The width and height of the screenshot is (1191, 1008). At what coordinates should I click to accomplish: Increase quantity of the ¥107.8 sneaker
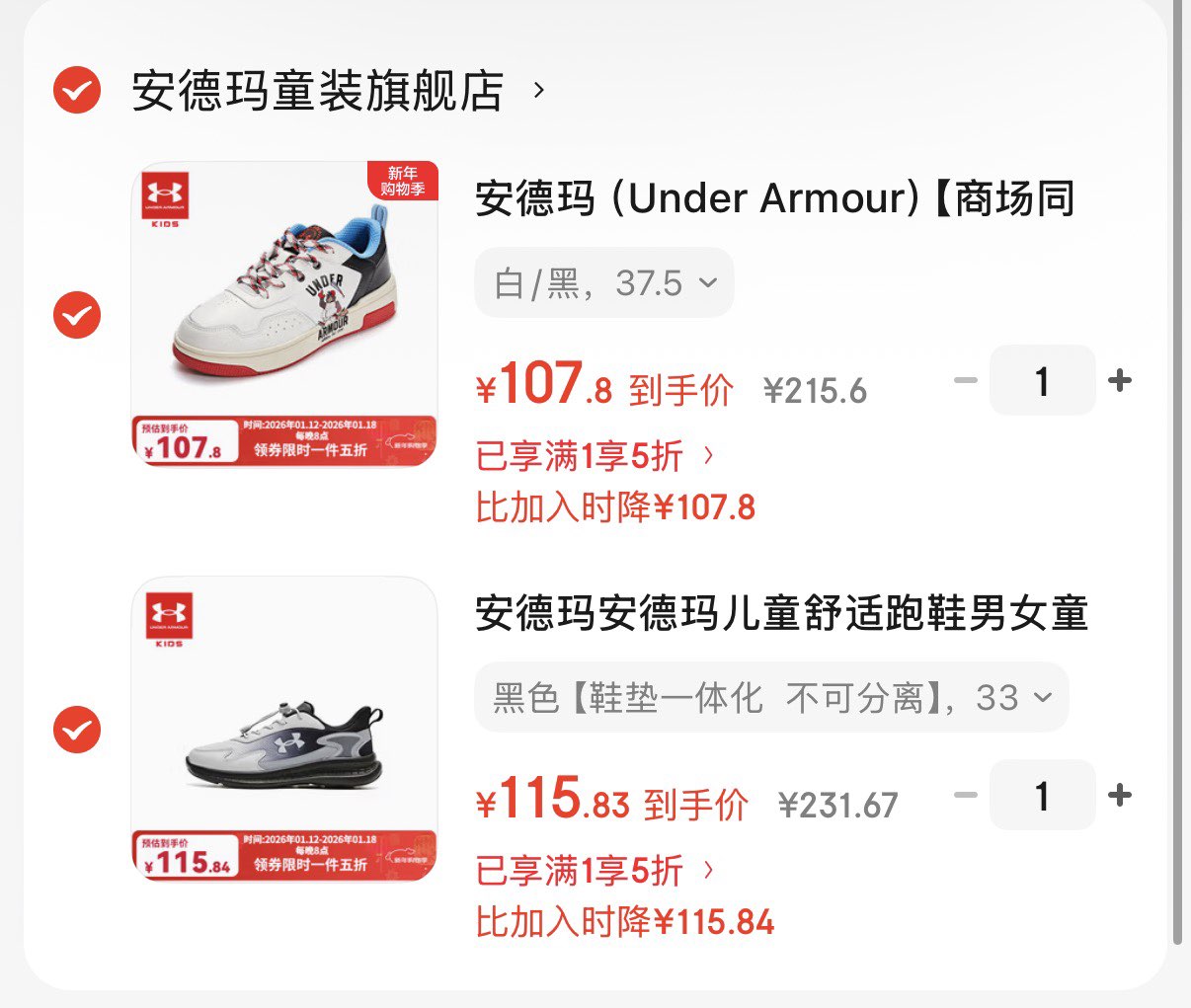click(x=1120, y=380)
